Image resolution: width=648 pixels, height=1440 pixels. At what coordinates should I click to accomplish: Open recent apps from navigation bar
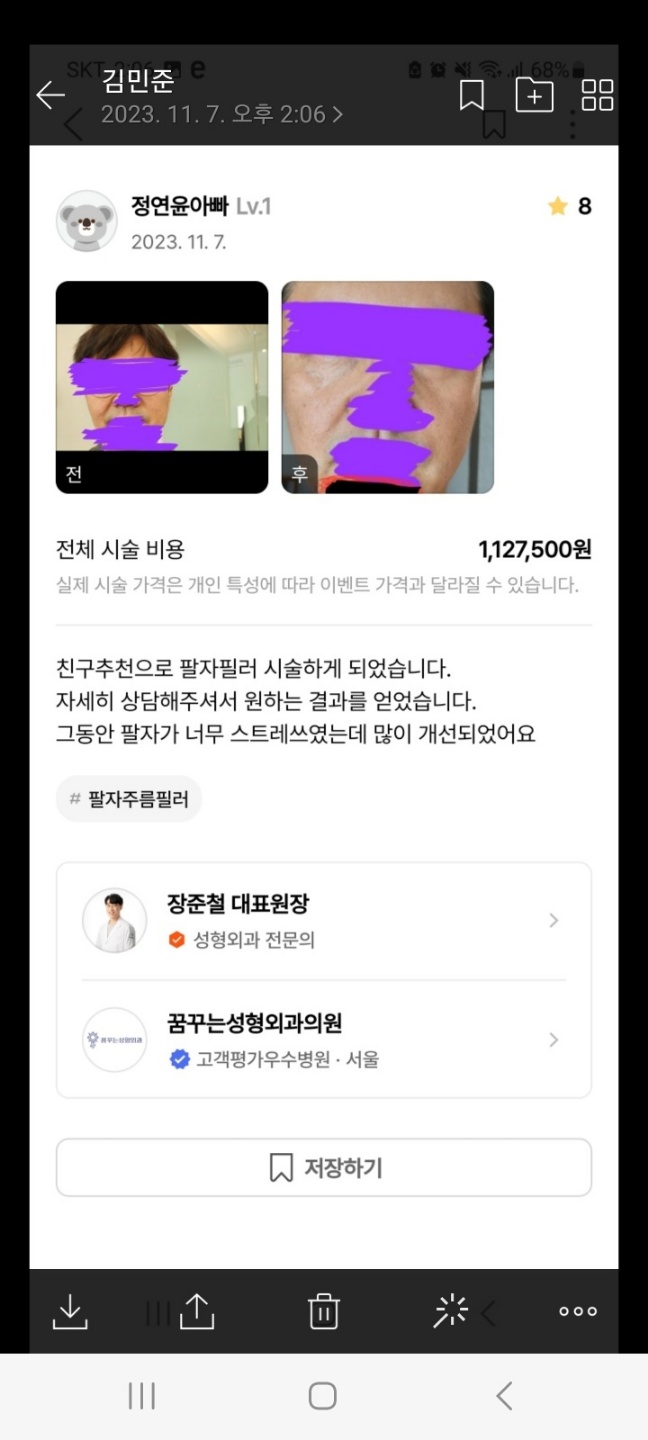[x=142, y=1396]
